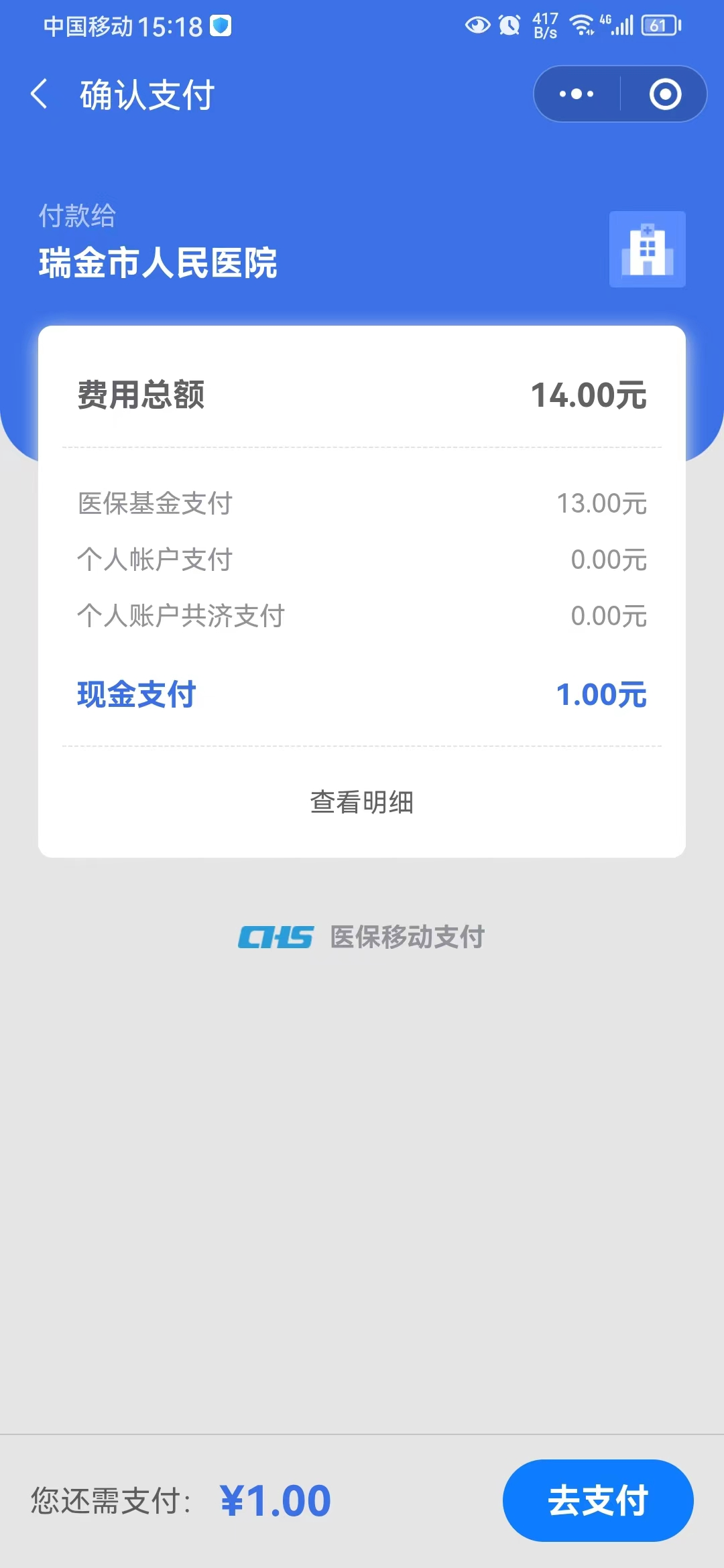The image size is (724, 1568).
Task: Close the mini program with the circle icon
Action: pyautogui.click(x=665, y=94)
